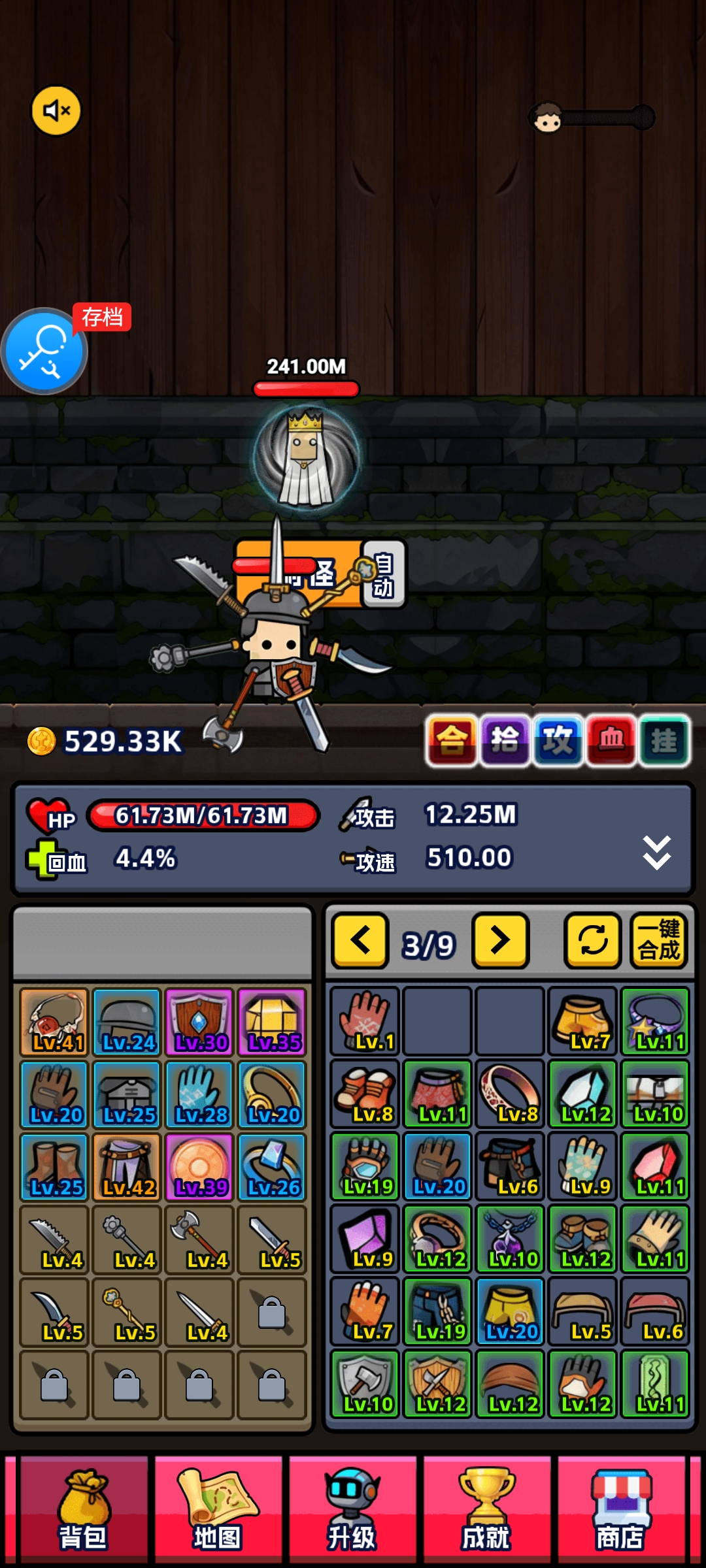The width and height of the screenshot is (706, 1568).
Task: Tap the 一键合成 one-tap merge button
Action: click(659, 941)
